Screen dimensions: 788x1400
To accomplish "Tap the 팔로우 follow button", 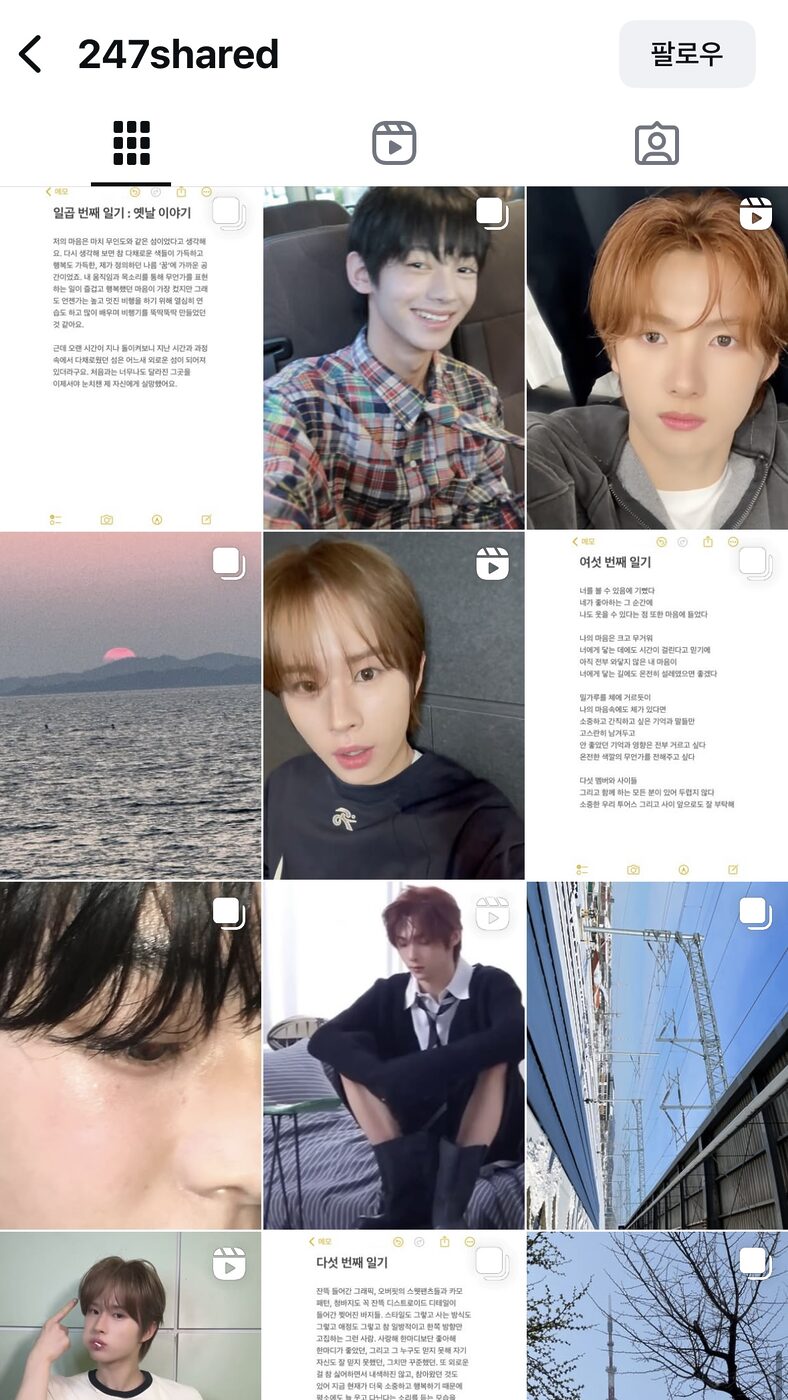I will [687, 54].
